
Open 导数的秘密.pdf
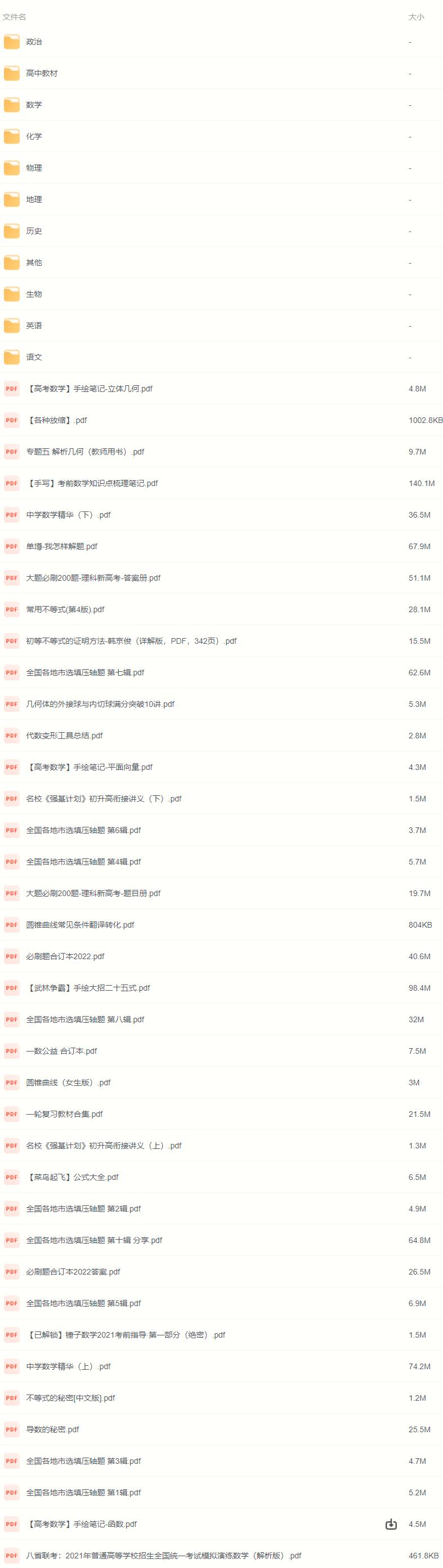[52, 1429]
